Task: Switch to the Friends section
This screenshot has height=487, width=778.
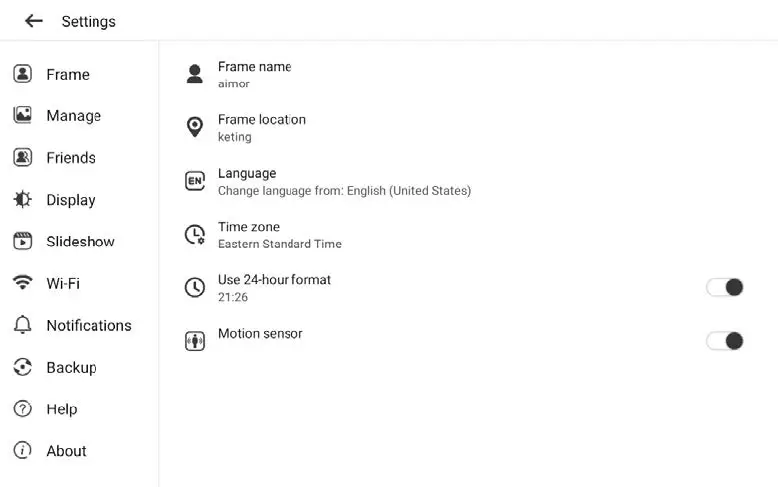Action: 70,158
